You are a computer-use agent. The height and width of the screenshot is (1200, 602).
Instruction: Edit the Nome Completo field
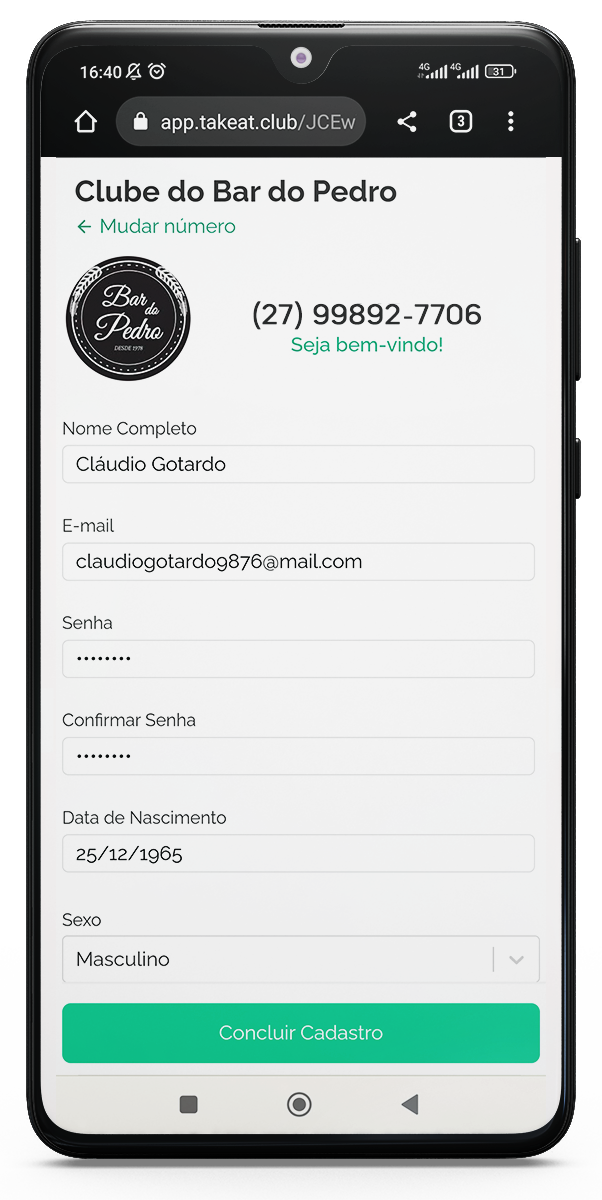coord(298,464)
